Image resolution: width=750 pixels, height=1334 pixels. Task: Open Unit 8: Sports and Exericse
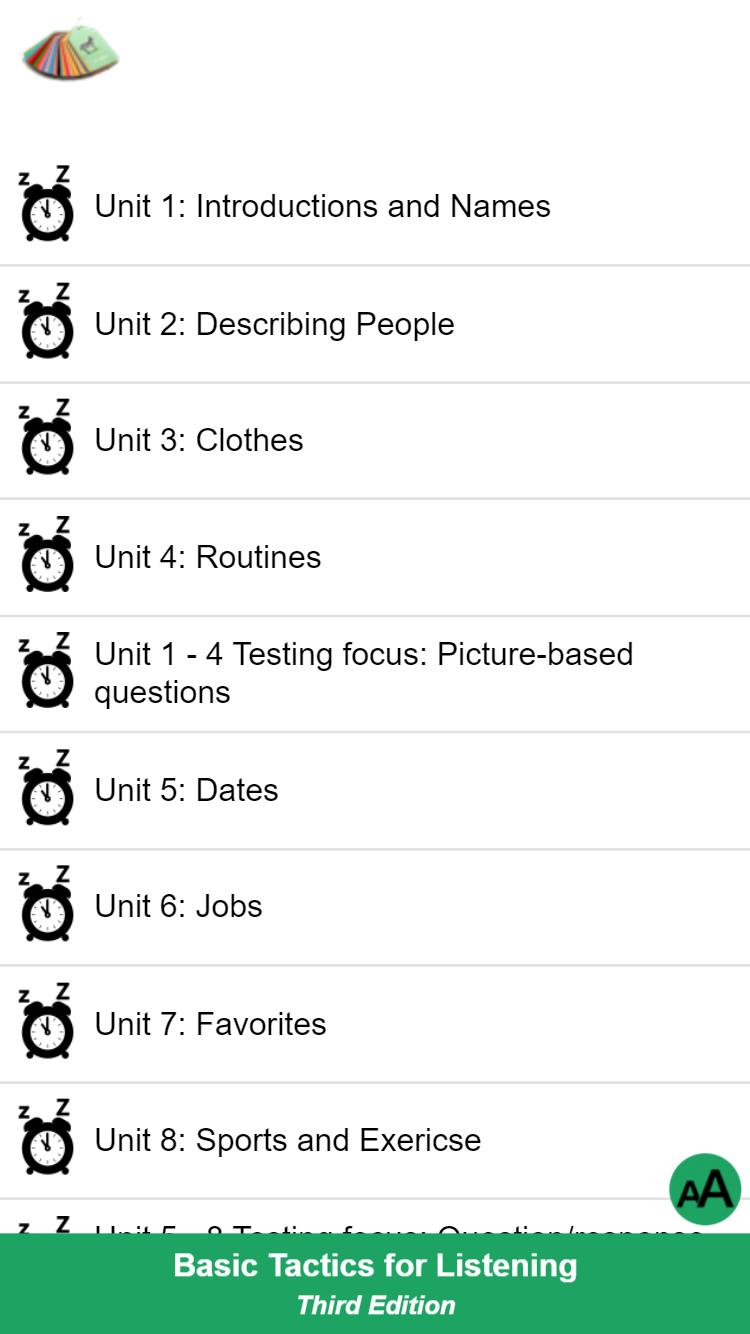[375, 1141]
